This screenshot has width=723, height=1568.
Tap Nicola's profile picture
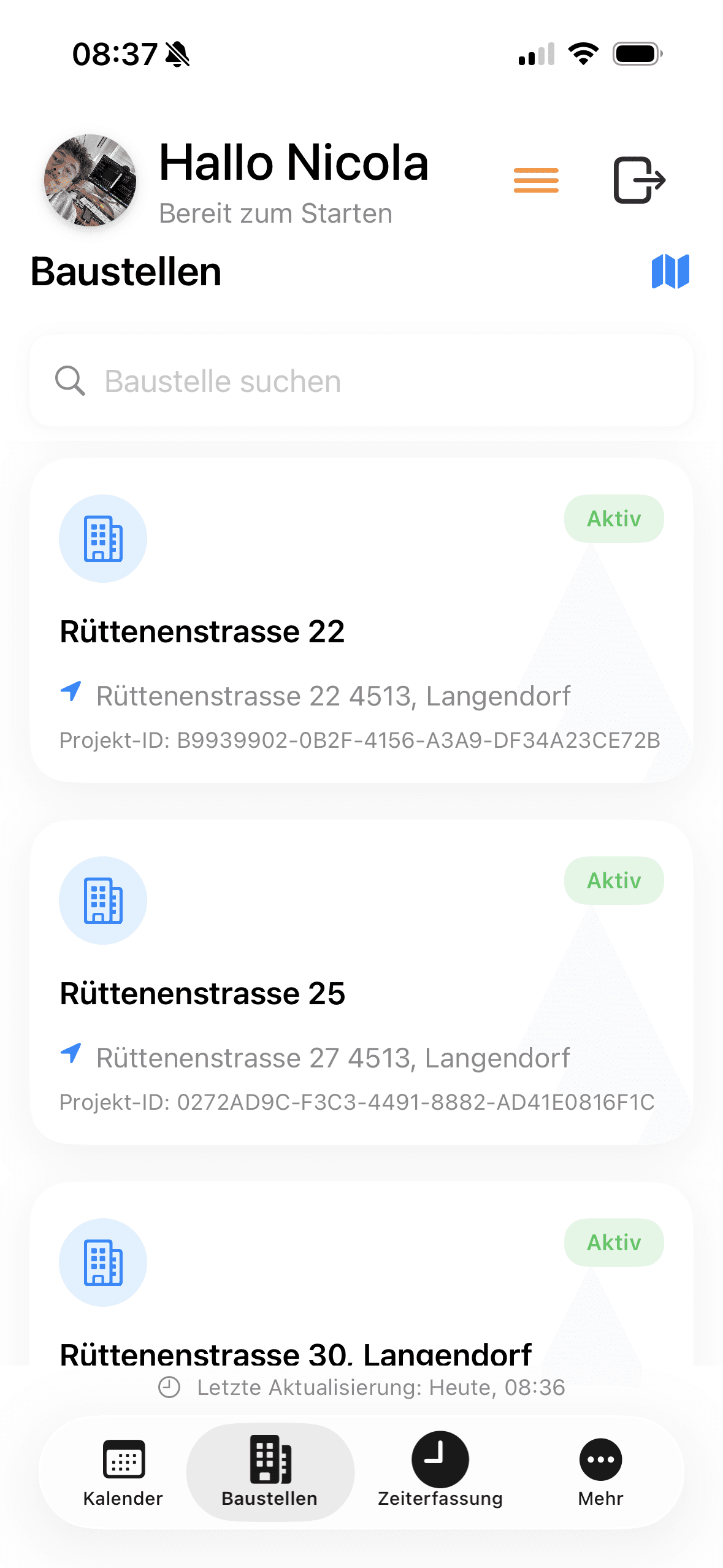(x=90, y=180)
